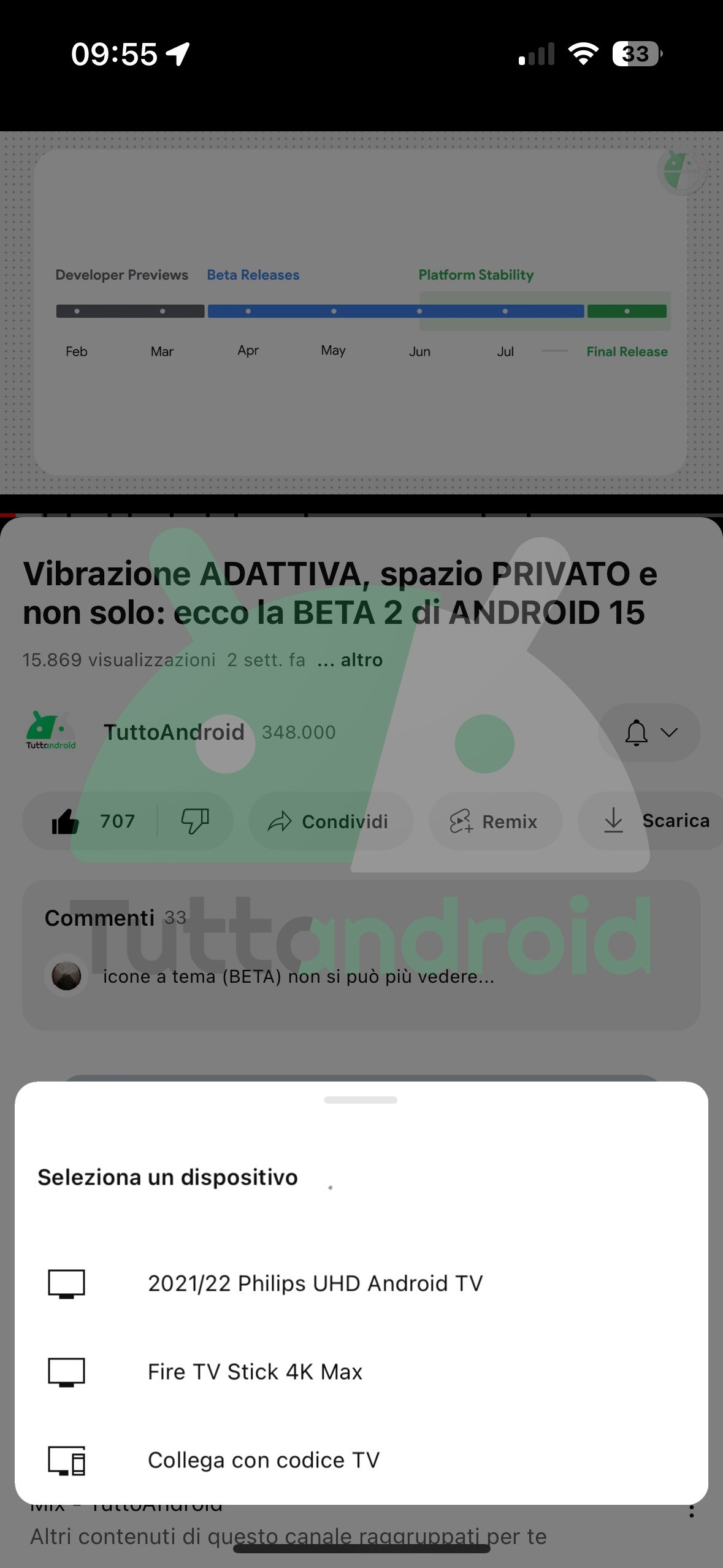Select 2021/22 Philips UHD Android TV
This screenshot has width=723, height=1568.
(x=361, y=1283)
